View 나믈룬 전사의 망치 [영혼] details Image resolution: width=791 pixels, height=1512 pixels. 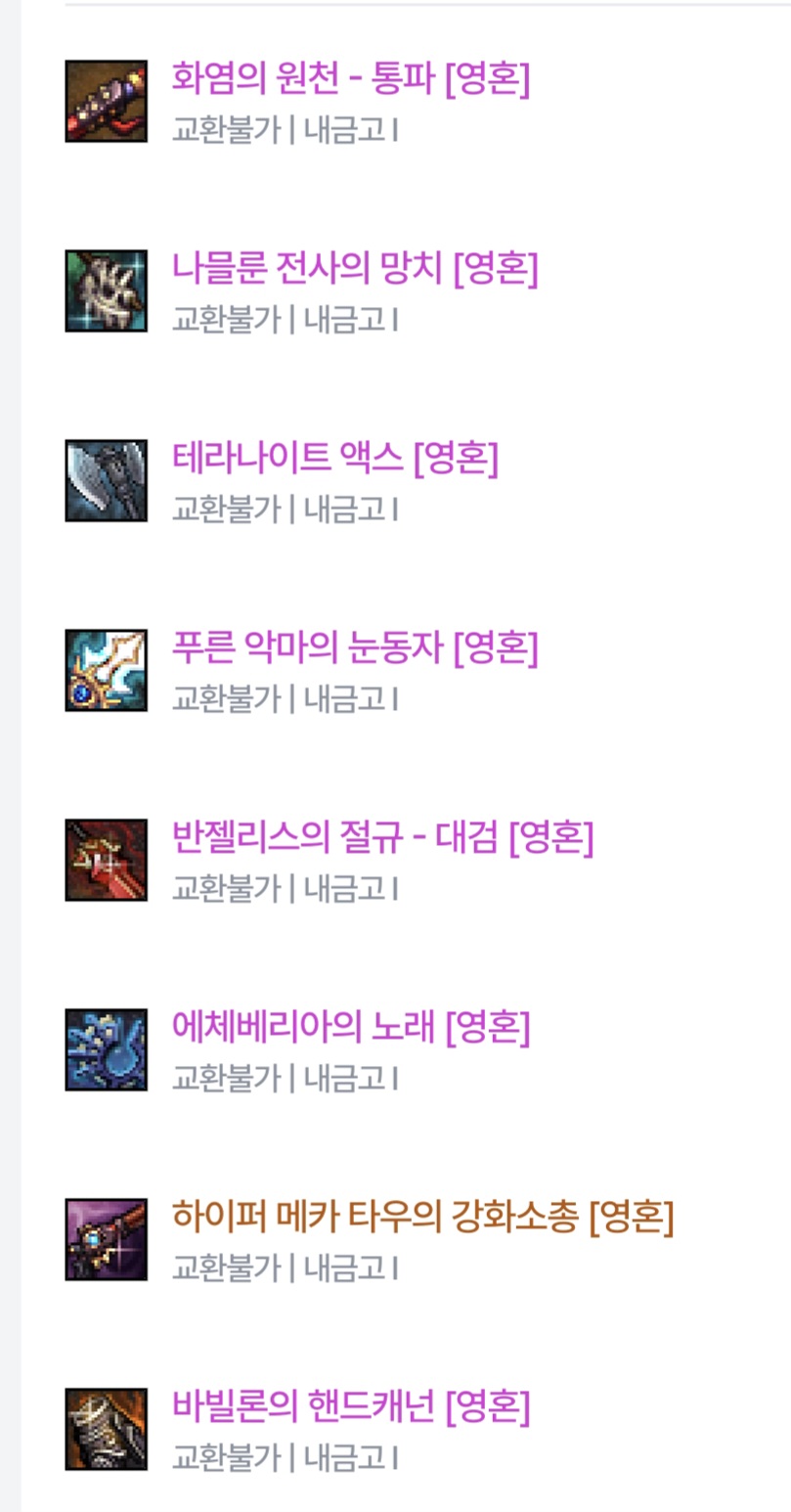pos(354,269)
